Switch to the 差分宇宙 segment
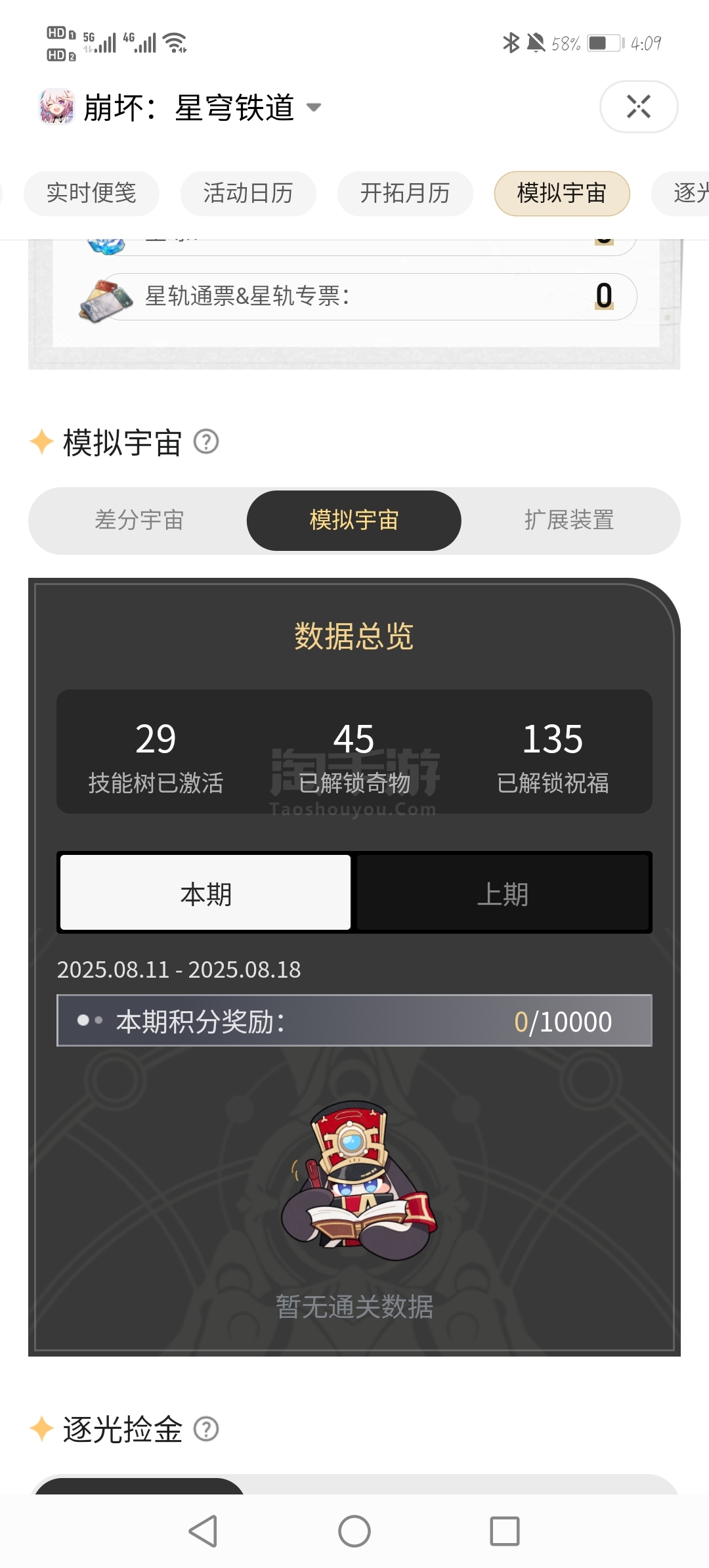The image size is (709, 1568). click(x=139, y=520)
